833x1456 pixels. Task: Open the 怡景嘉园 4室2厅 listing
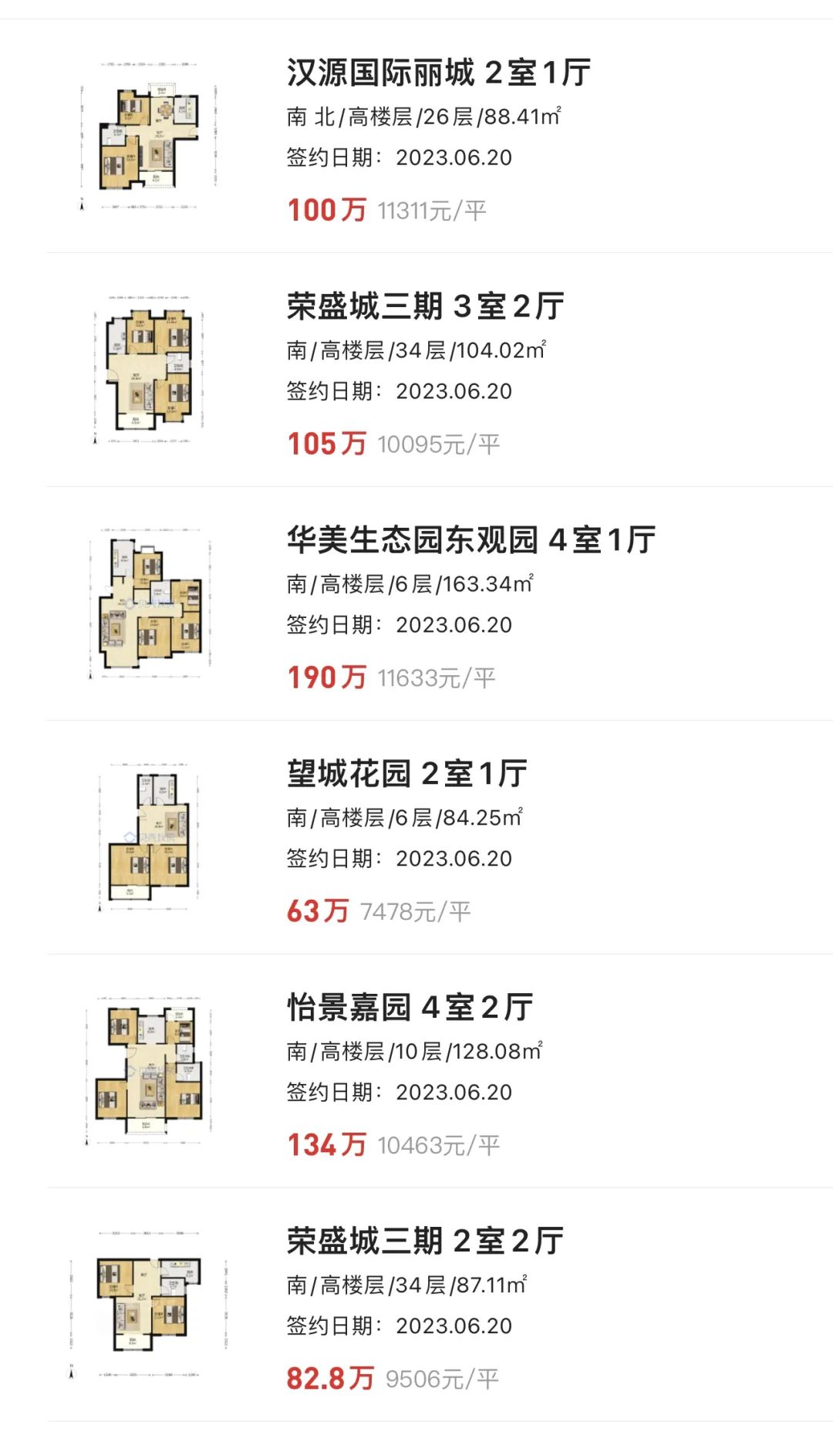click(438, 1071)
